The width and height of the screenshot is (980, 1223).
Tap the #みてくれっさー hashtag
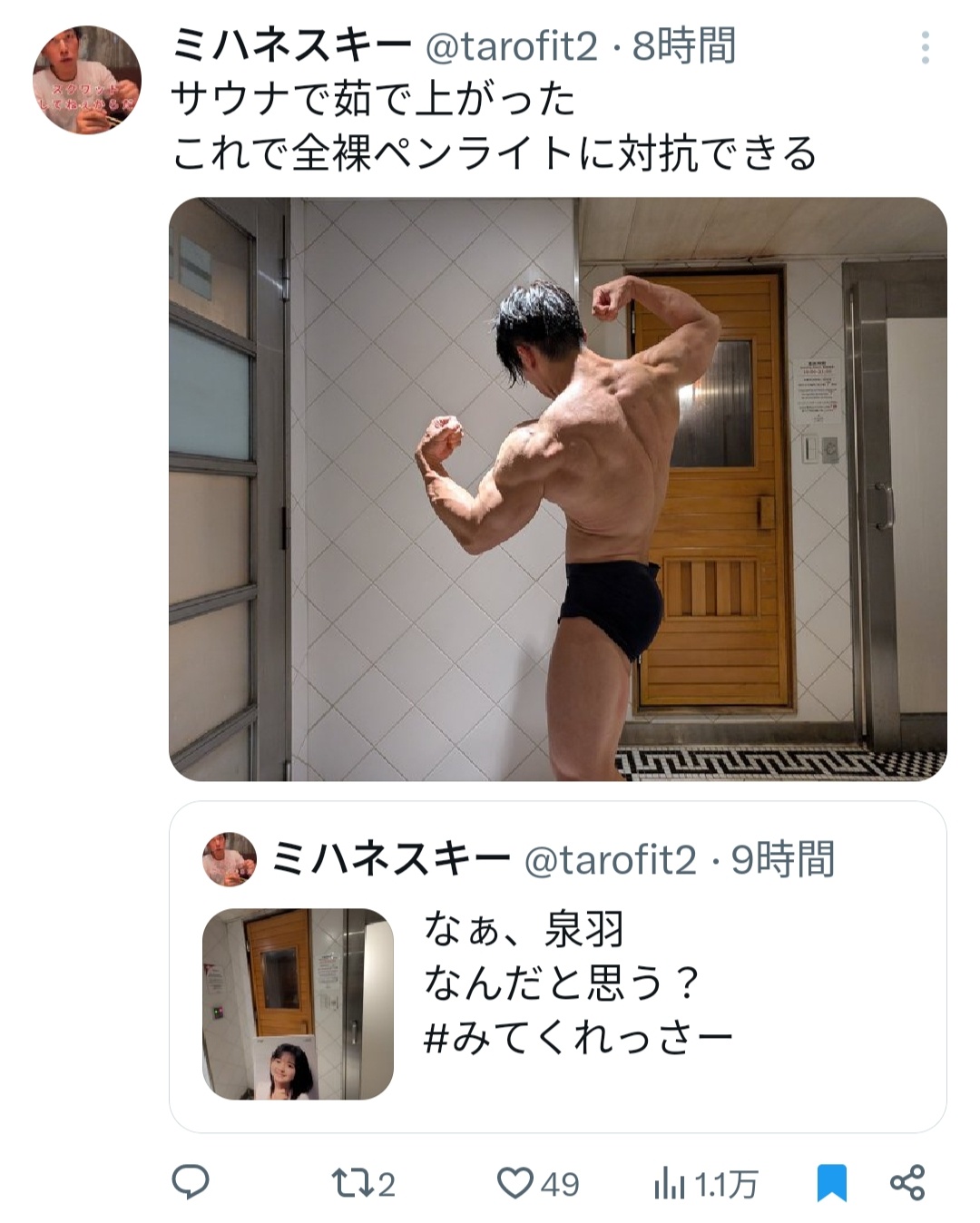(x=577, y=1037)
